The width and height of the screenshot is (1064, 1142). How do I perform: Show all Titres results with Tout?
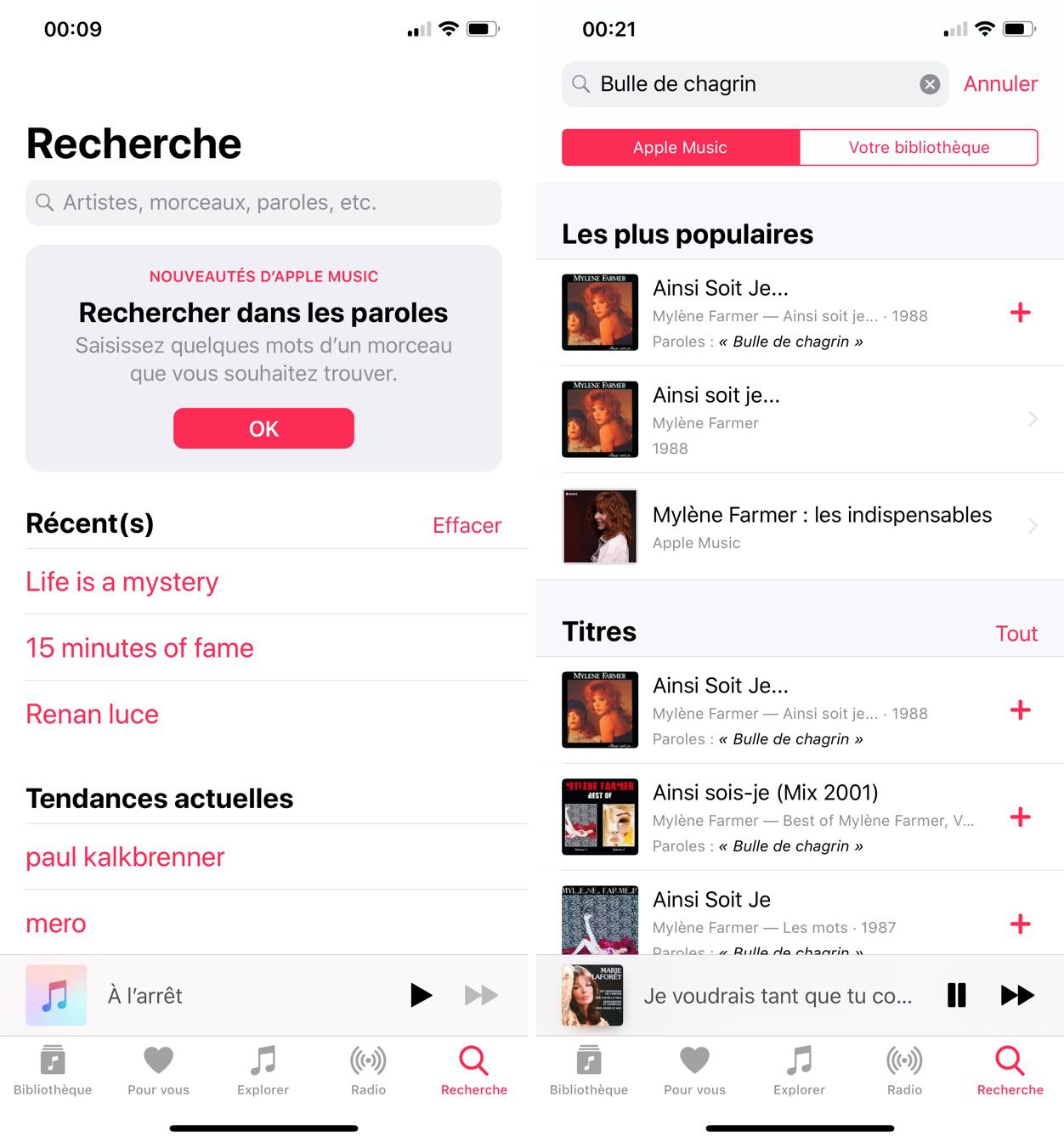coord(1016,634)
